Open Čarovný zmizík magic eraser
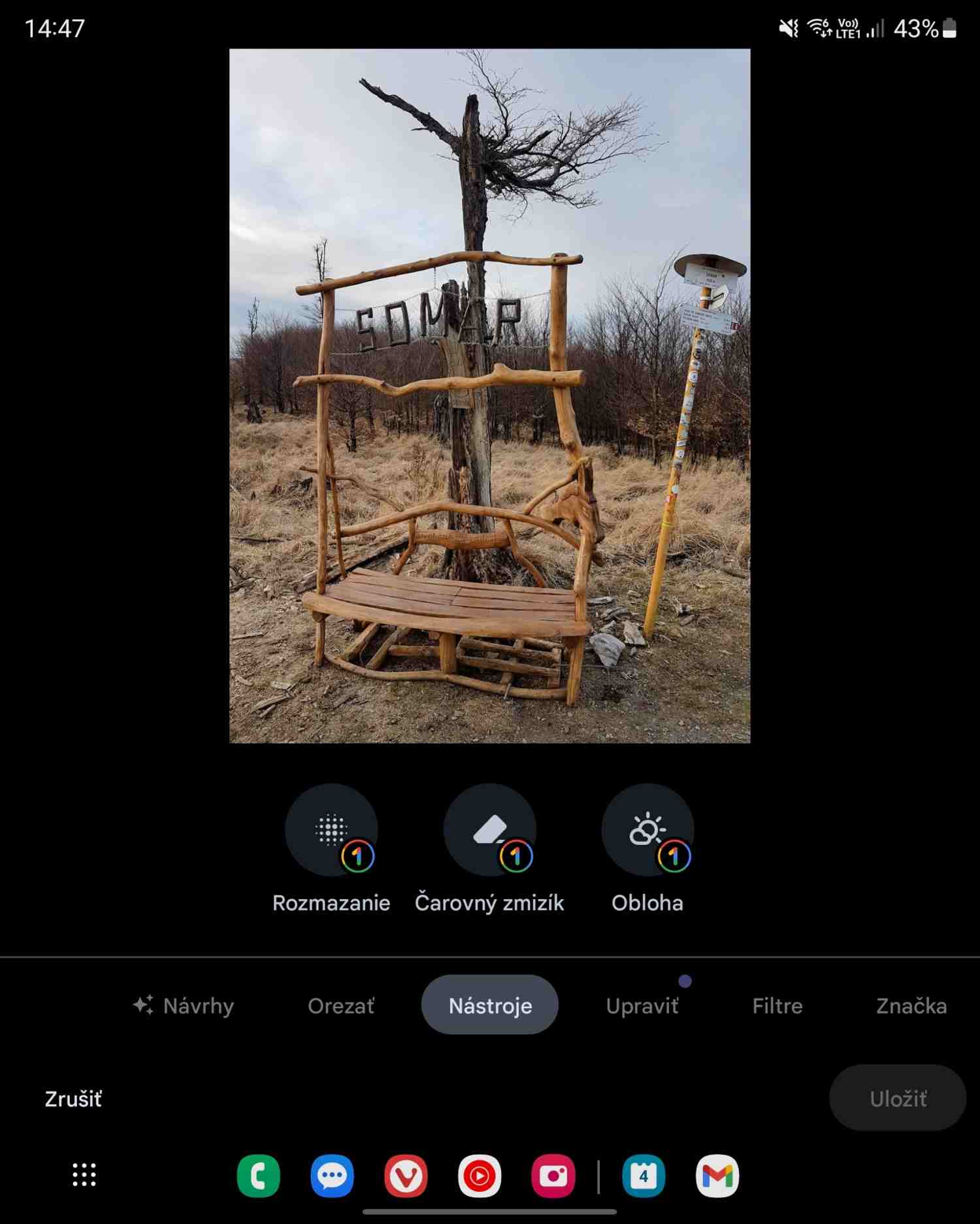 tap(489, 830)
